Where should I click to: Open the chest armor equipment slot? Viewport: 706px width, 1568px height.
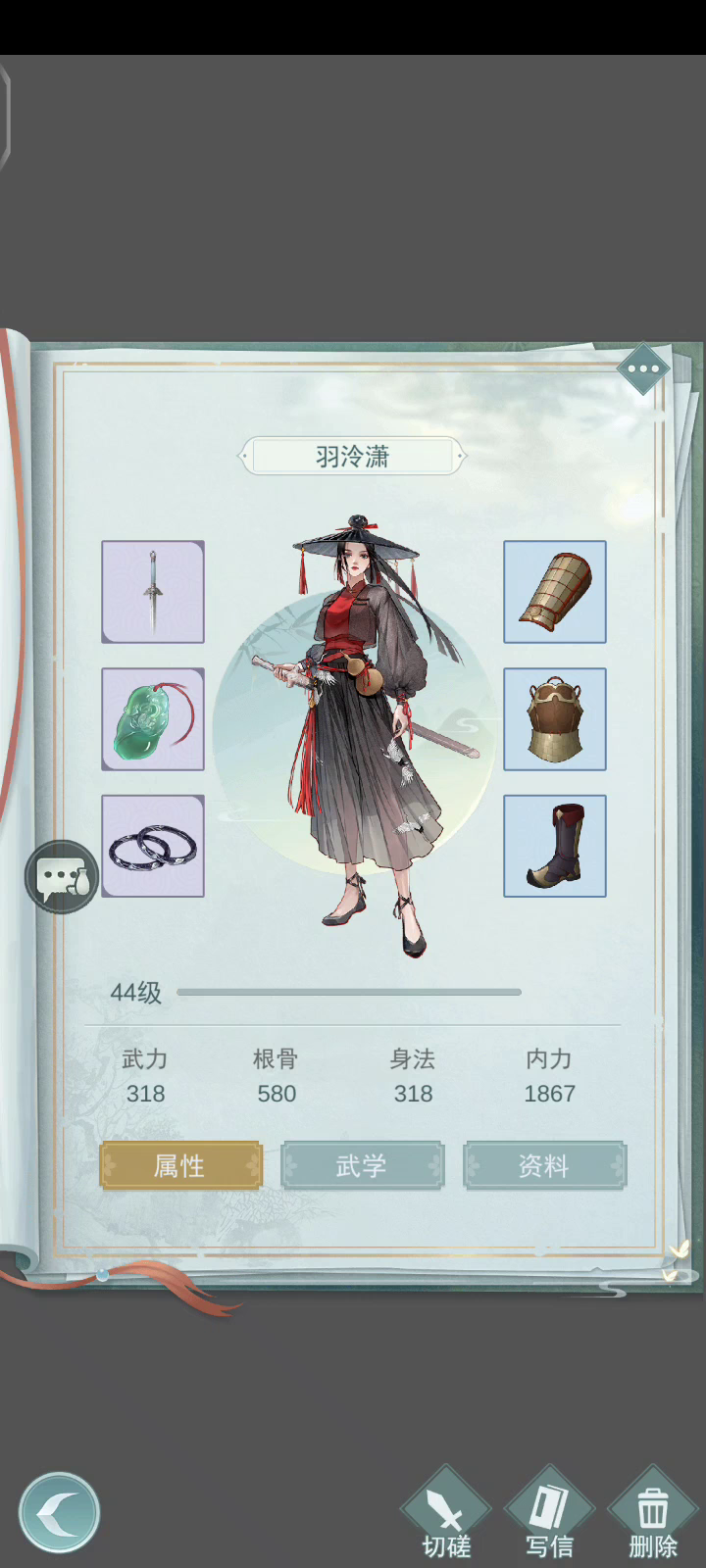click(555, 719)
